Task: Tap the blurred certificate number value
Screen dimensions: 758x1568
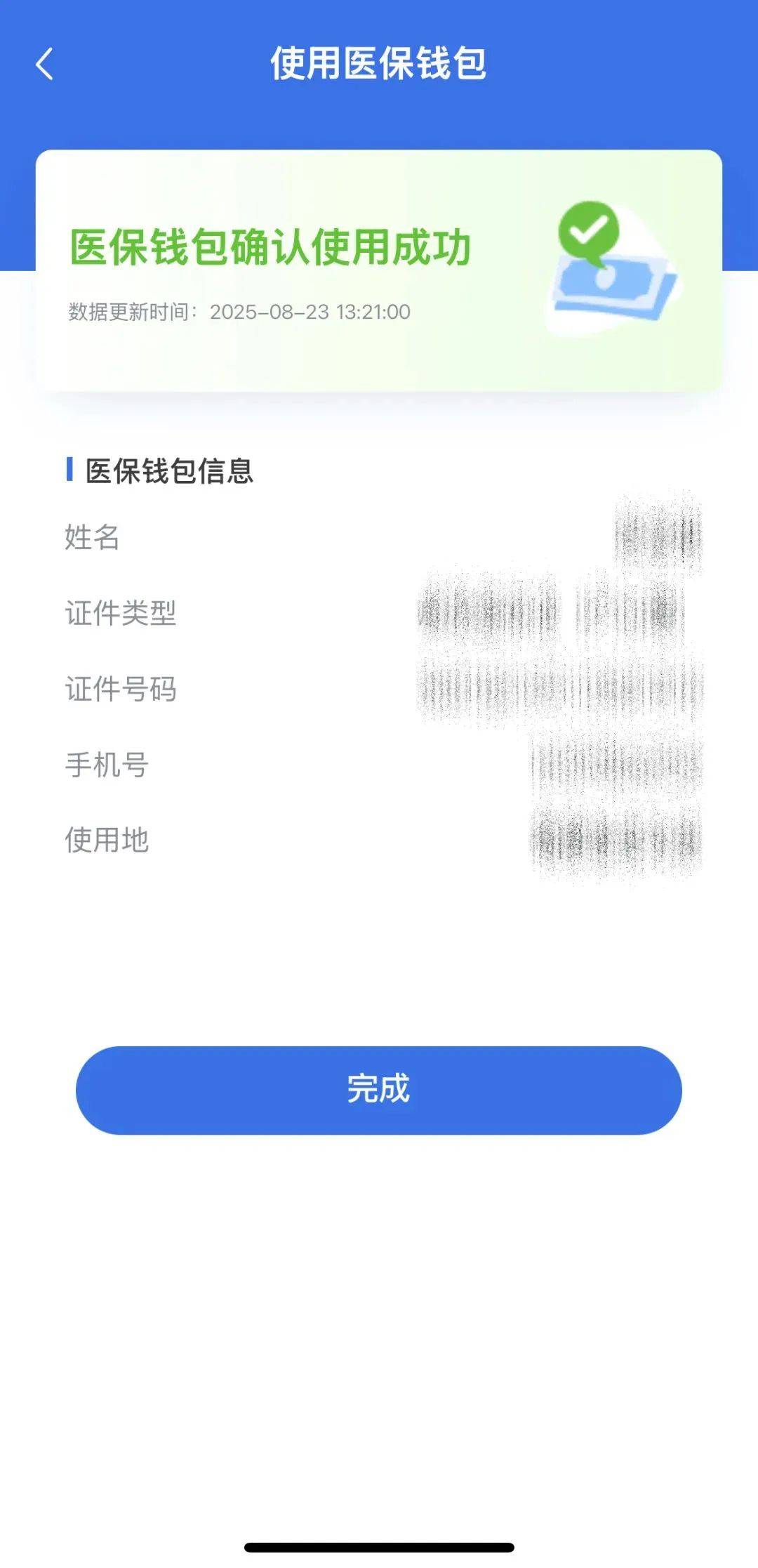Action: (554, 688)
